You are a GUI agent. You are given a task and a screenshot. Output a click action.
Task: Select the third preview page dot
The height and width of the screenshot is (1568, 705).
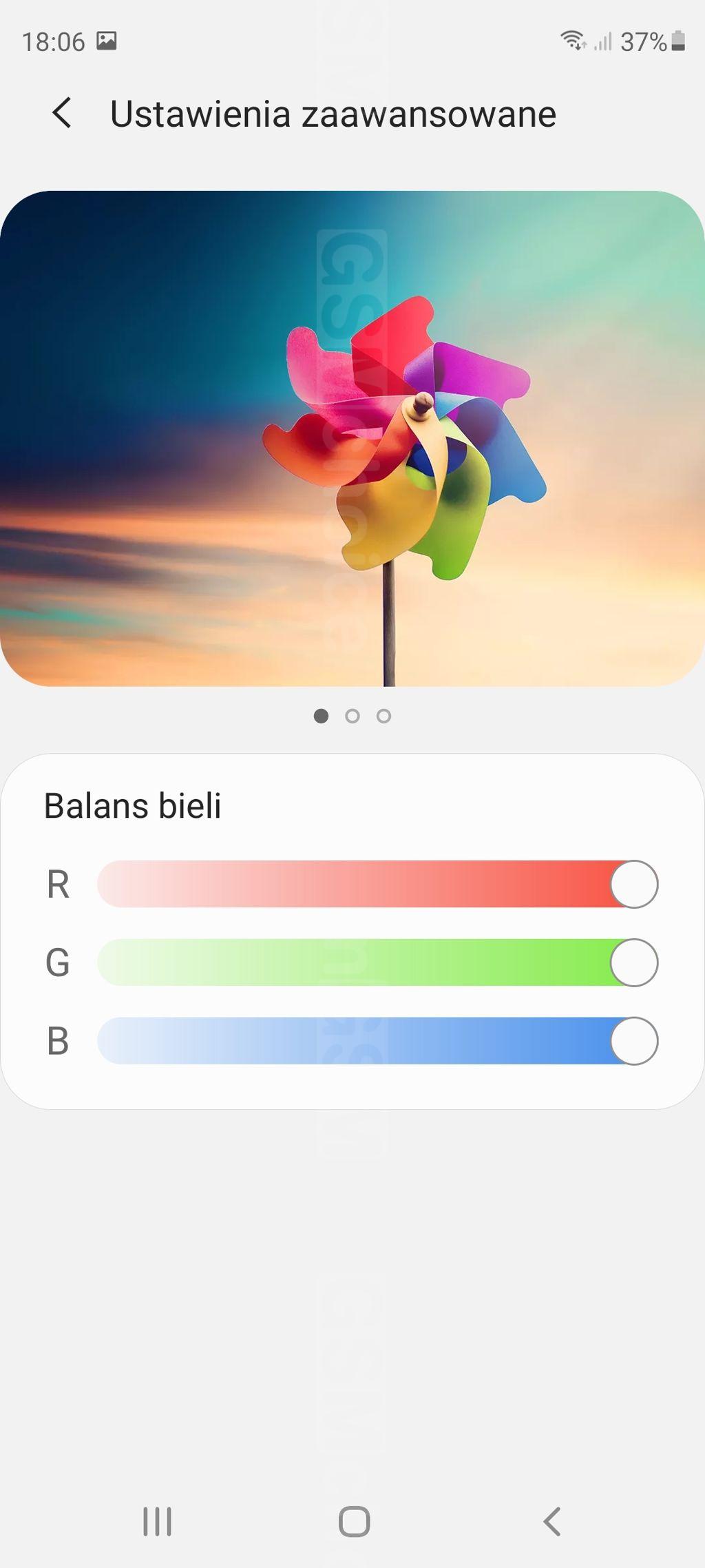384,716
